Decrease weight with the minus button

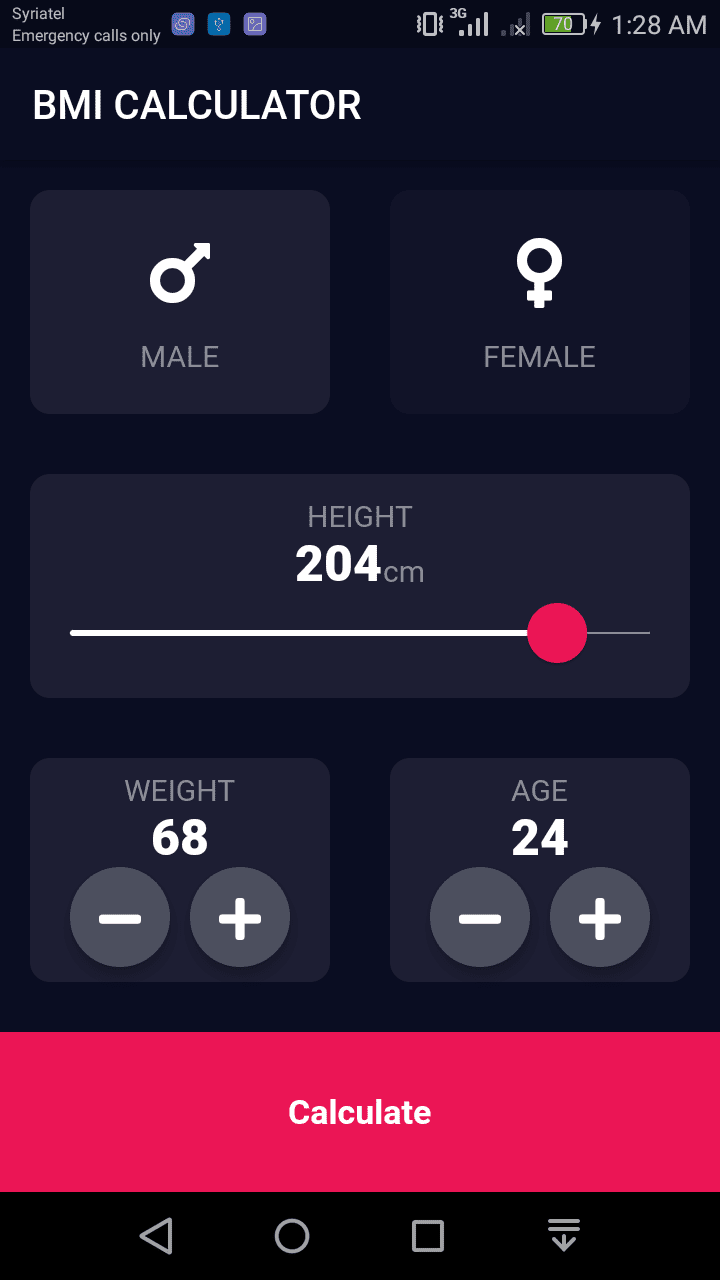click(120, 917)
